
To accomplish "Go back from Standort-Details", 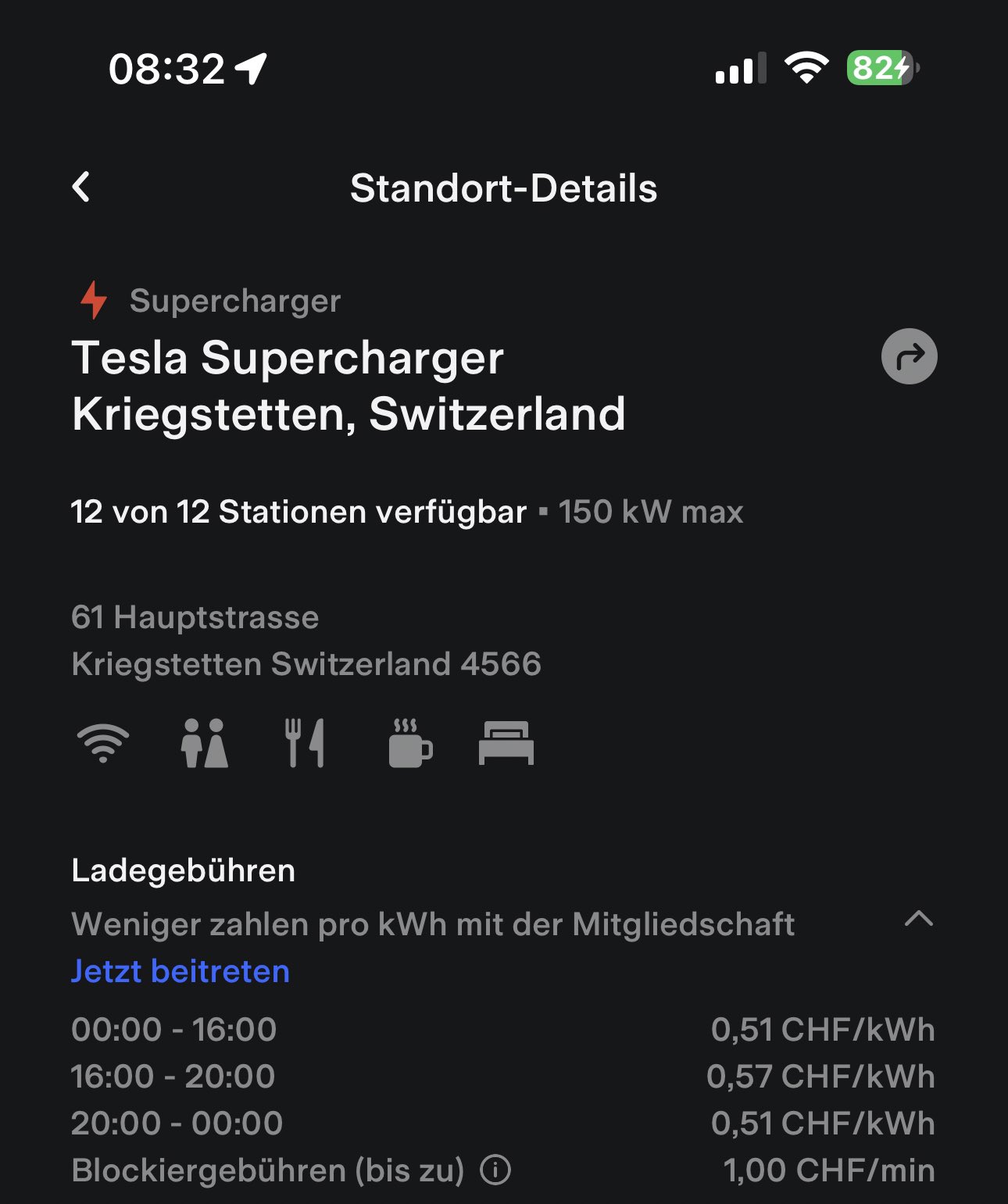I will click(x=81, y=188).
